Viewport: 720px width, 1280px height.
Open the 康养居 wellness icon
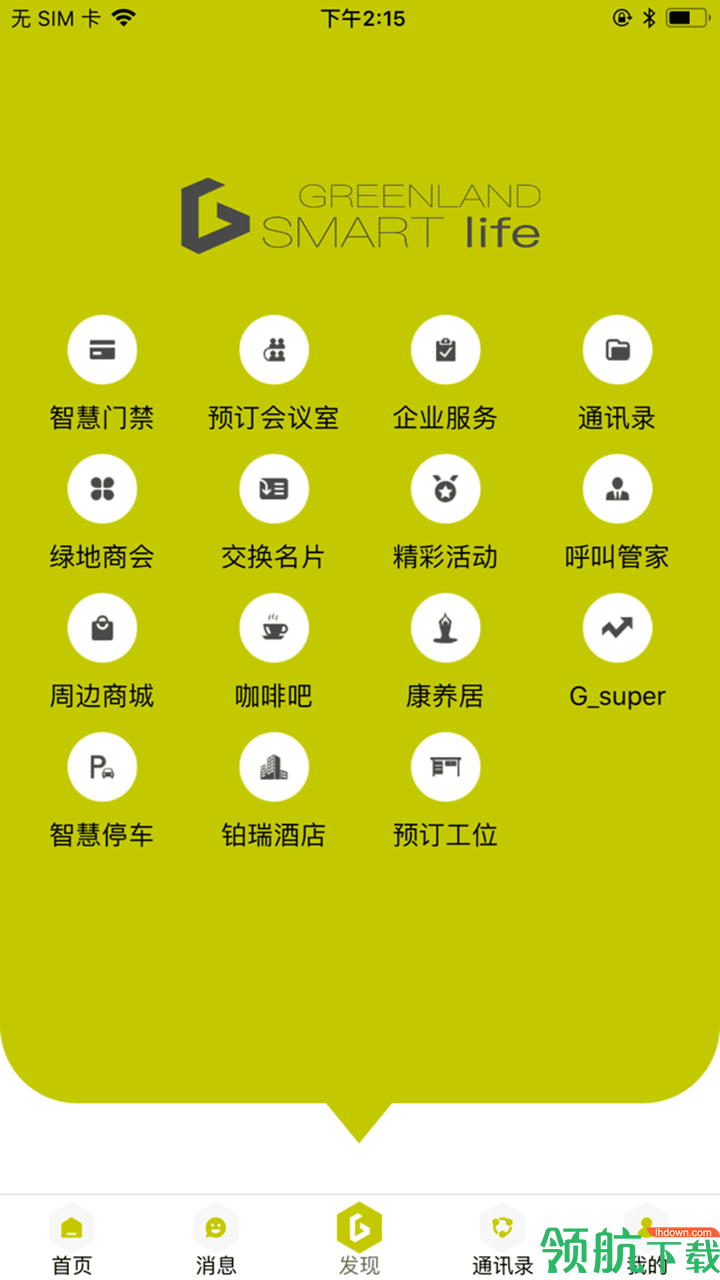pos(445,627)
